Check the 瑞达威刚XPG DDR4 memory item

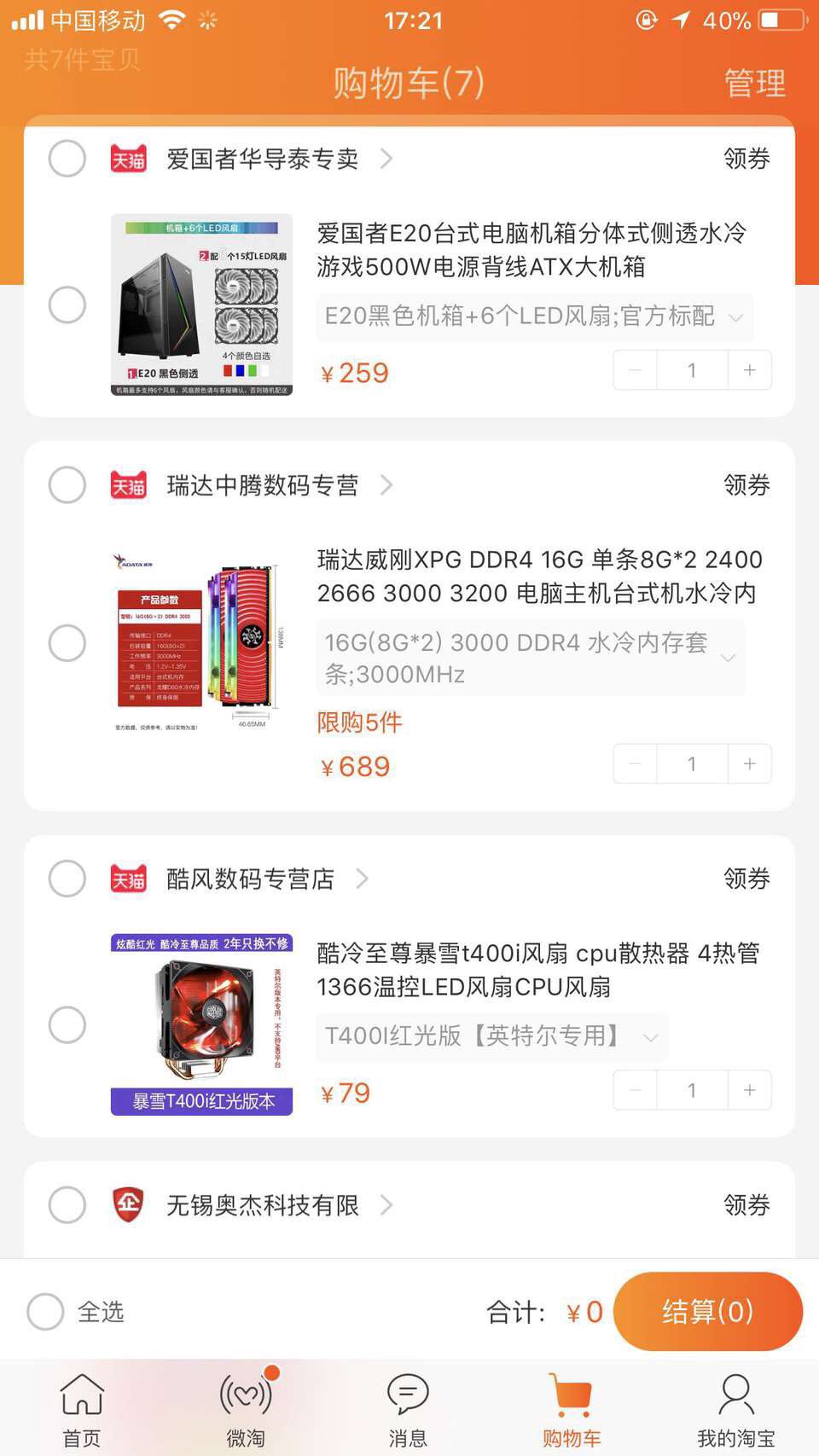click(67, 643)
